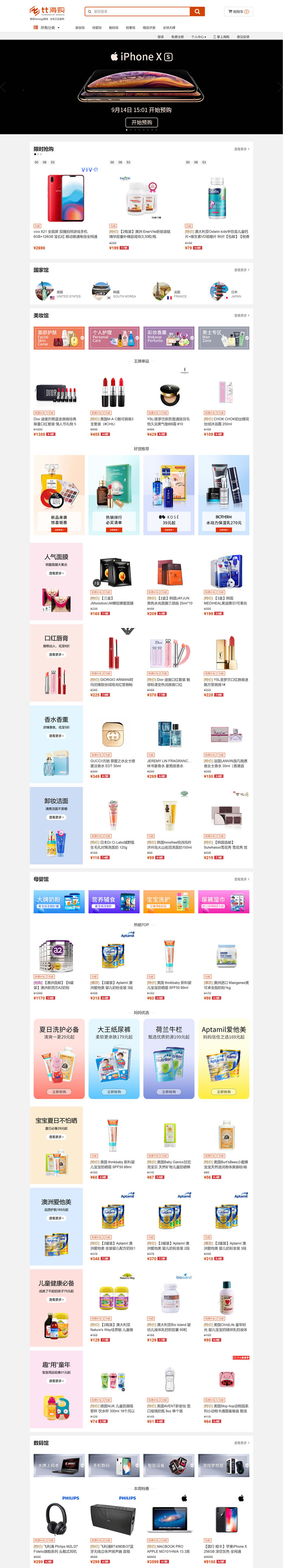
Task: Open the 大牌奶粉 baby category tile
Action: pos(59,901)
